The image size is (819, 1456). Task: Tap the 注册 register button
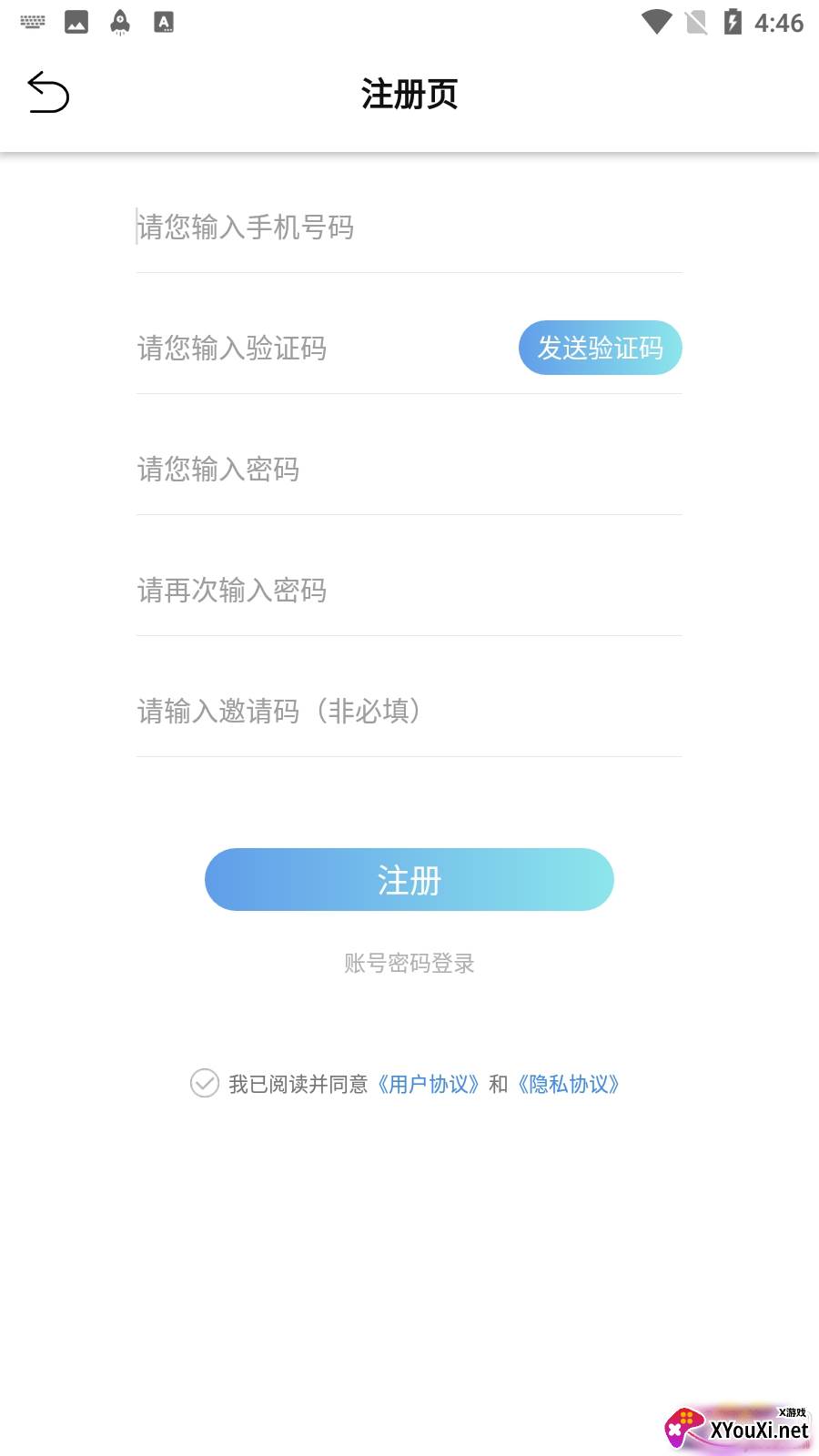[x=409, y=880]
